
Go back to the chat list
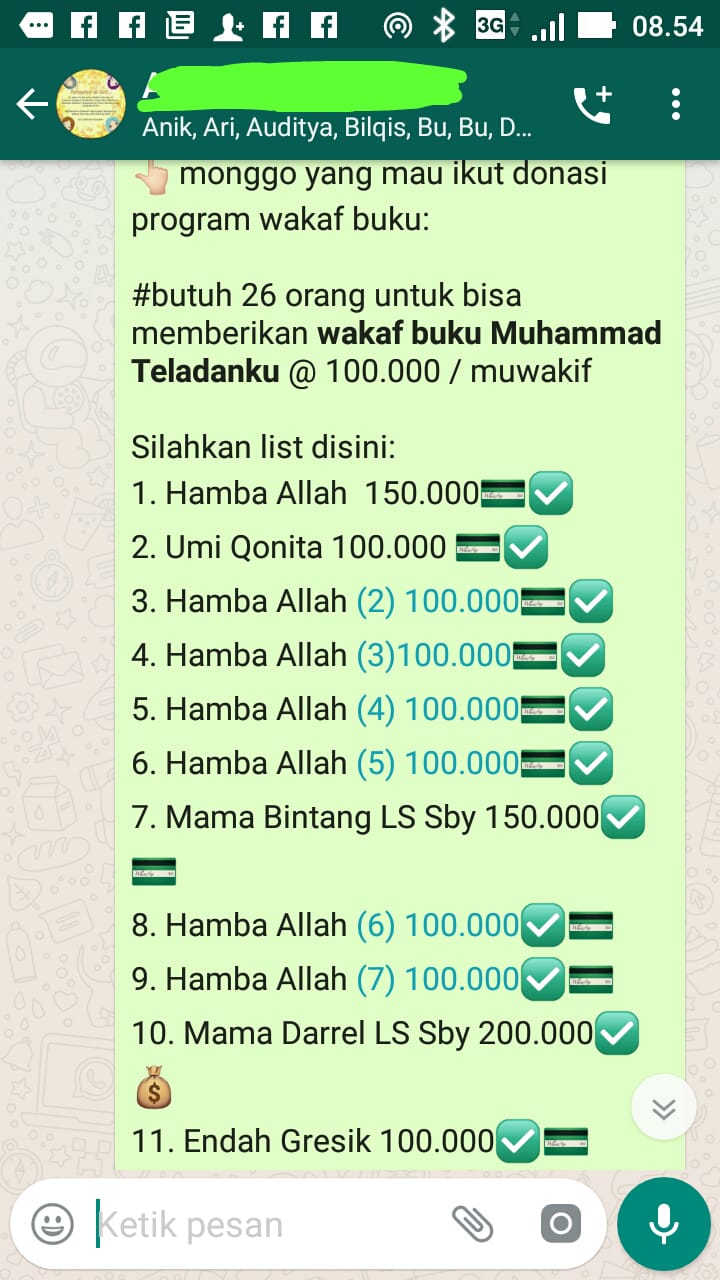pyautogui.click(x=30, y=104)
